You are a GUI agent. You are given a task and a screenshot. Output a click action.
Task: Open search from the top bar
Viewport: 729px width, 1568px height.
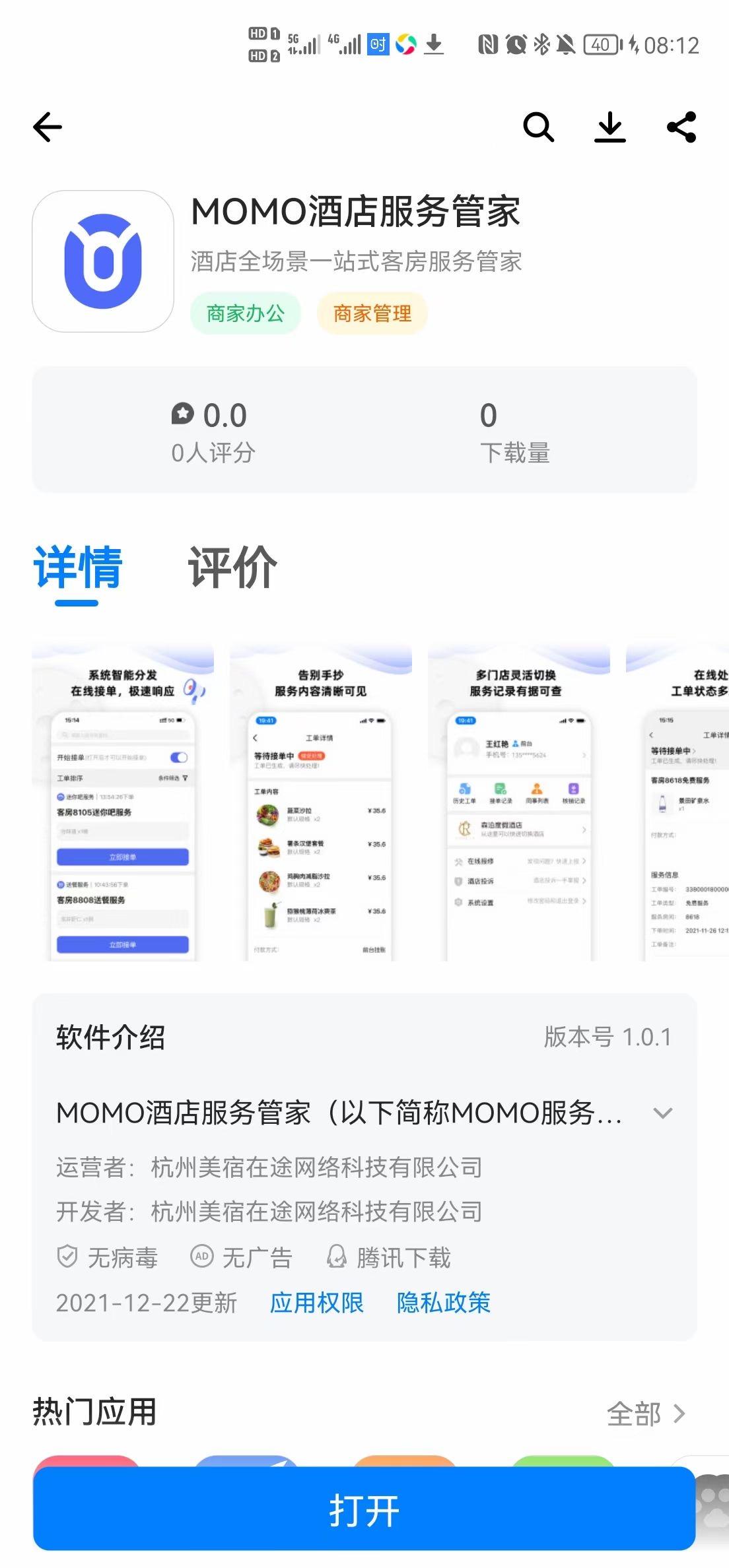click(x=538, y=127)
